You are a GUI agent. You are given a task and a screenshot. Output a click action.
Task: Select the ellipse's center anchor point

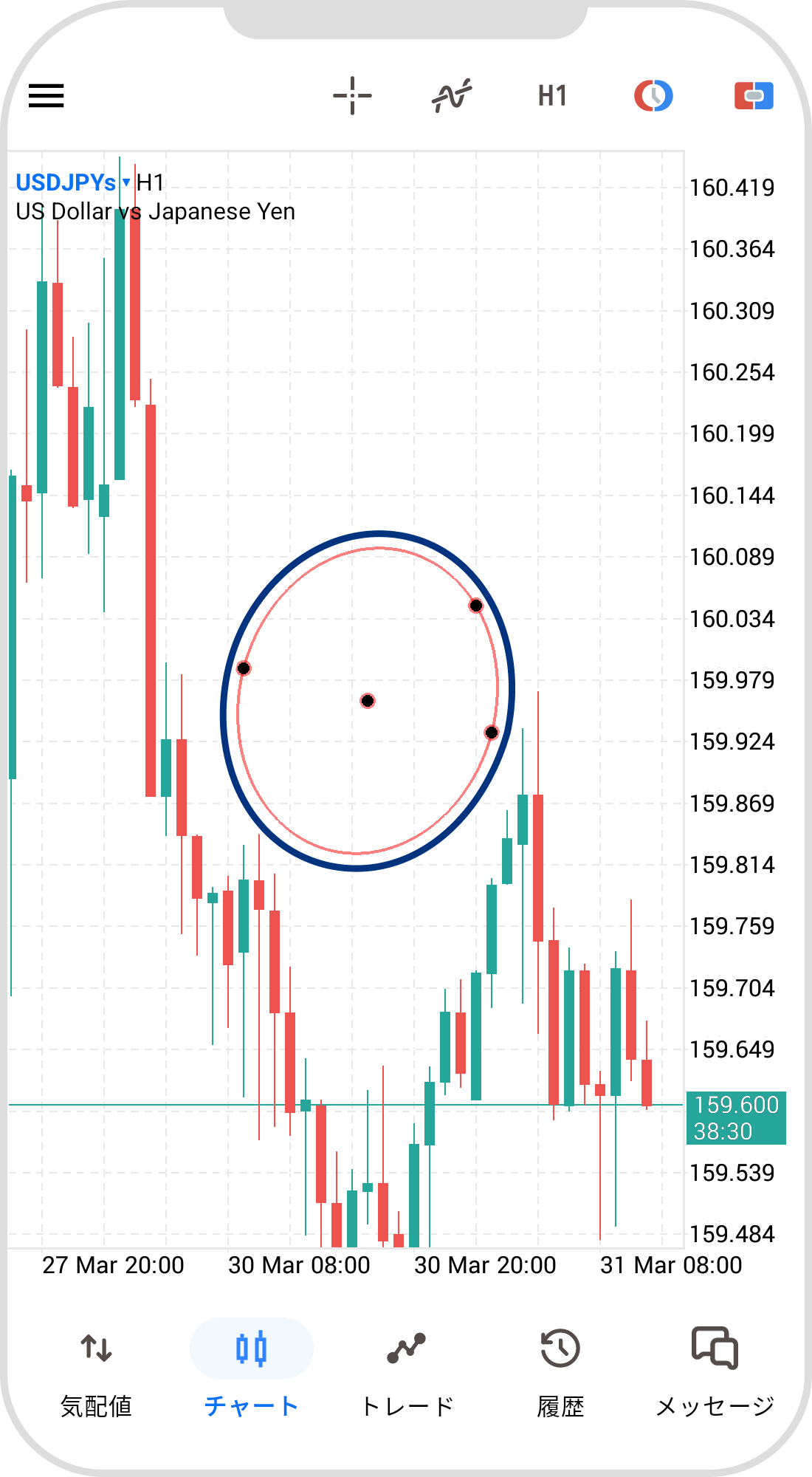(x=368, y=700)
